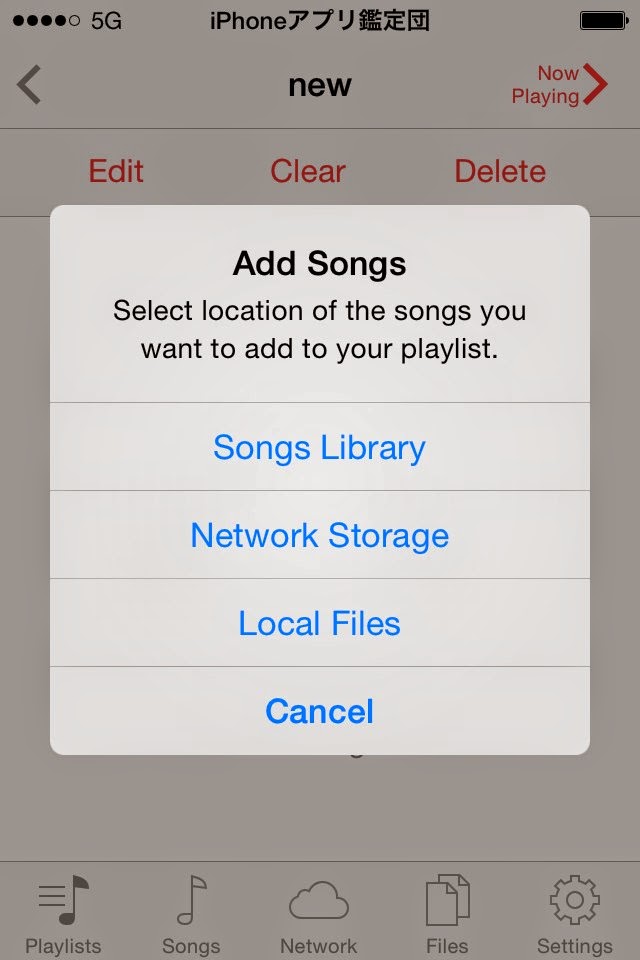
Task: Open the Now Playing screen
Action: click(560, 85)
